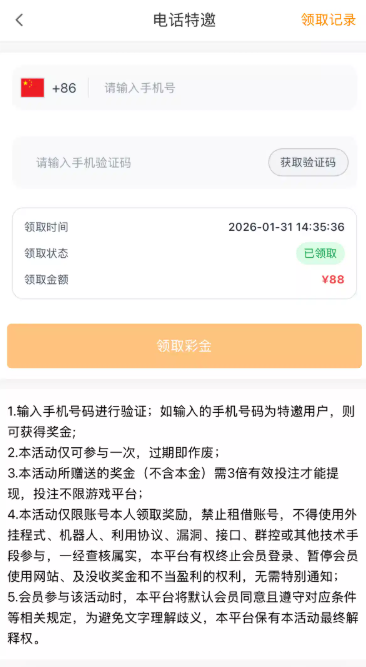Open 领取记录 claim records

[x=328, y=20]
